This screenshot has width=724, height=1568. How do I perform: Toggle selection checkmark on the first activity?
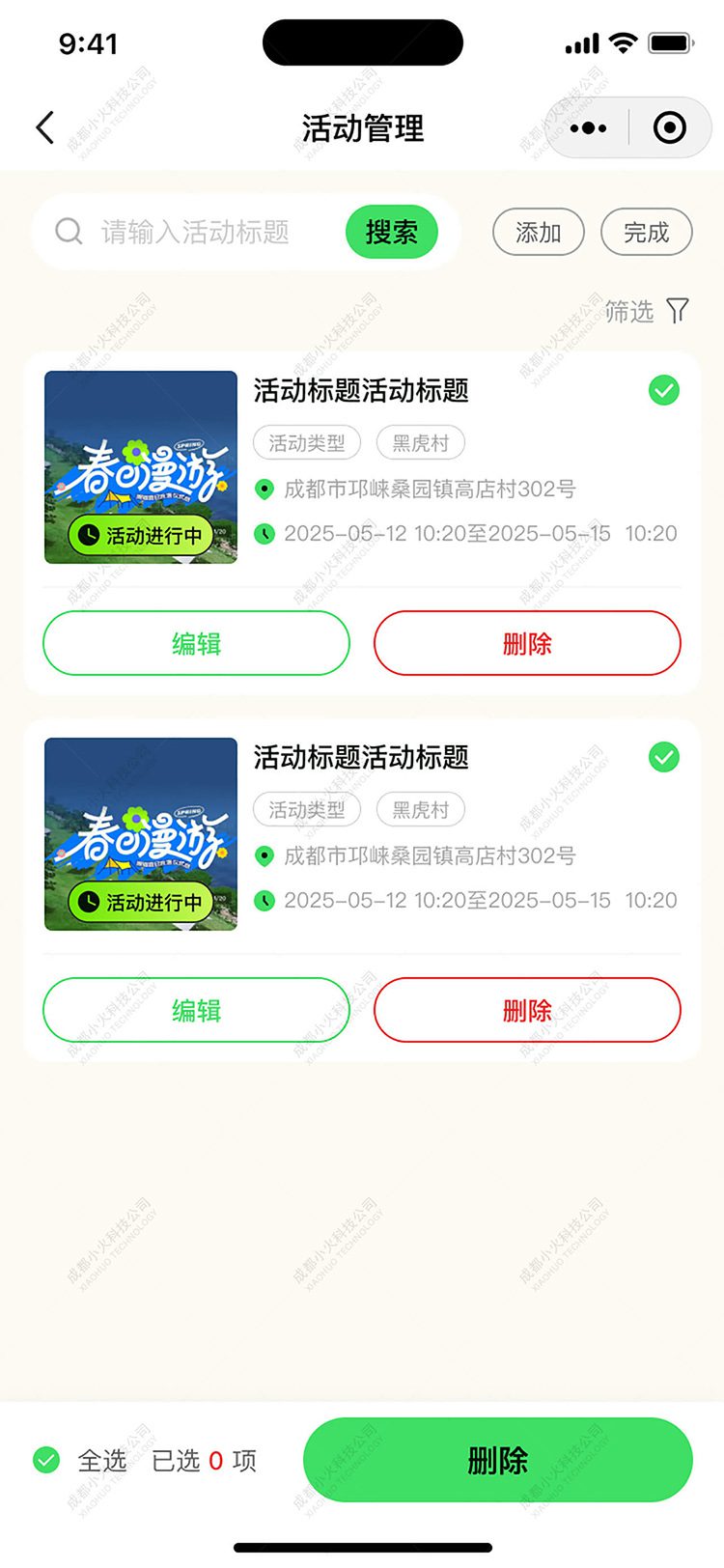coord(663,390)
